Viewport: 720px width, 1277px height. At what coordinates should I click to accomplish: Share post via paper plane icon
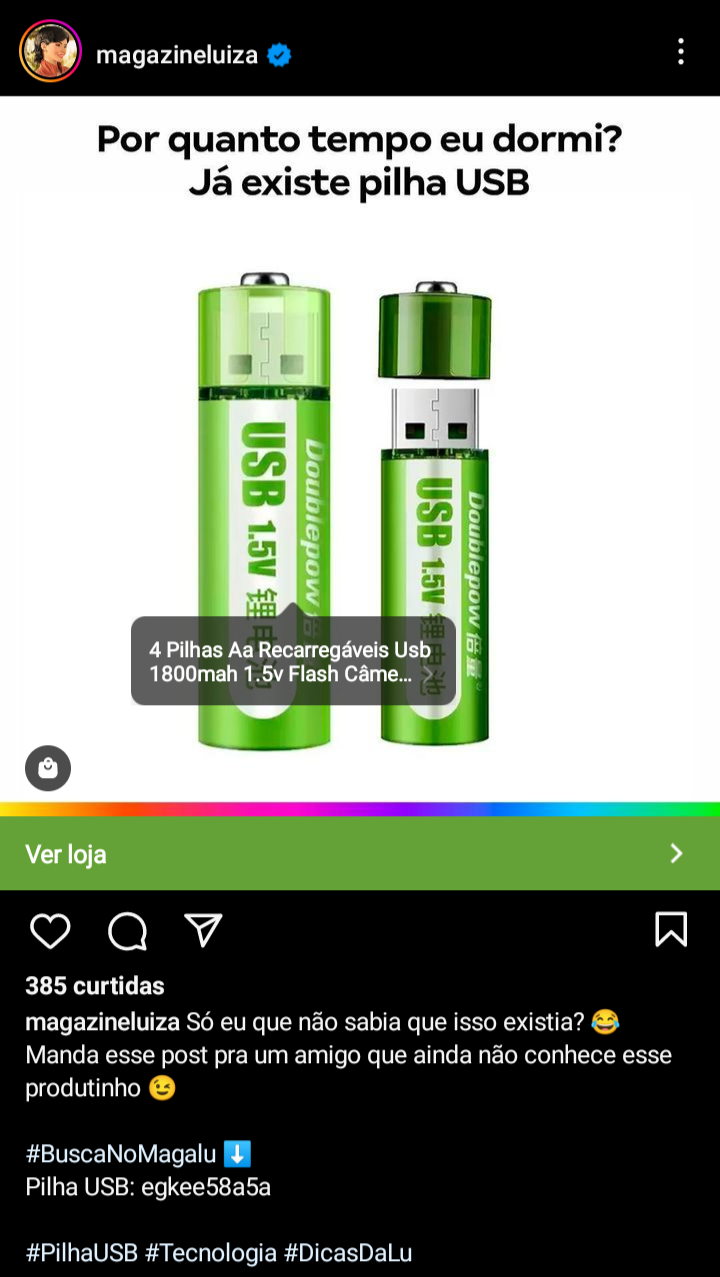click(203, 930)
